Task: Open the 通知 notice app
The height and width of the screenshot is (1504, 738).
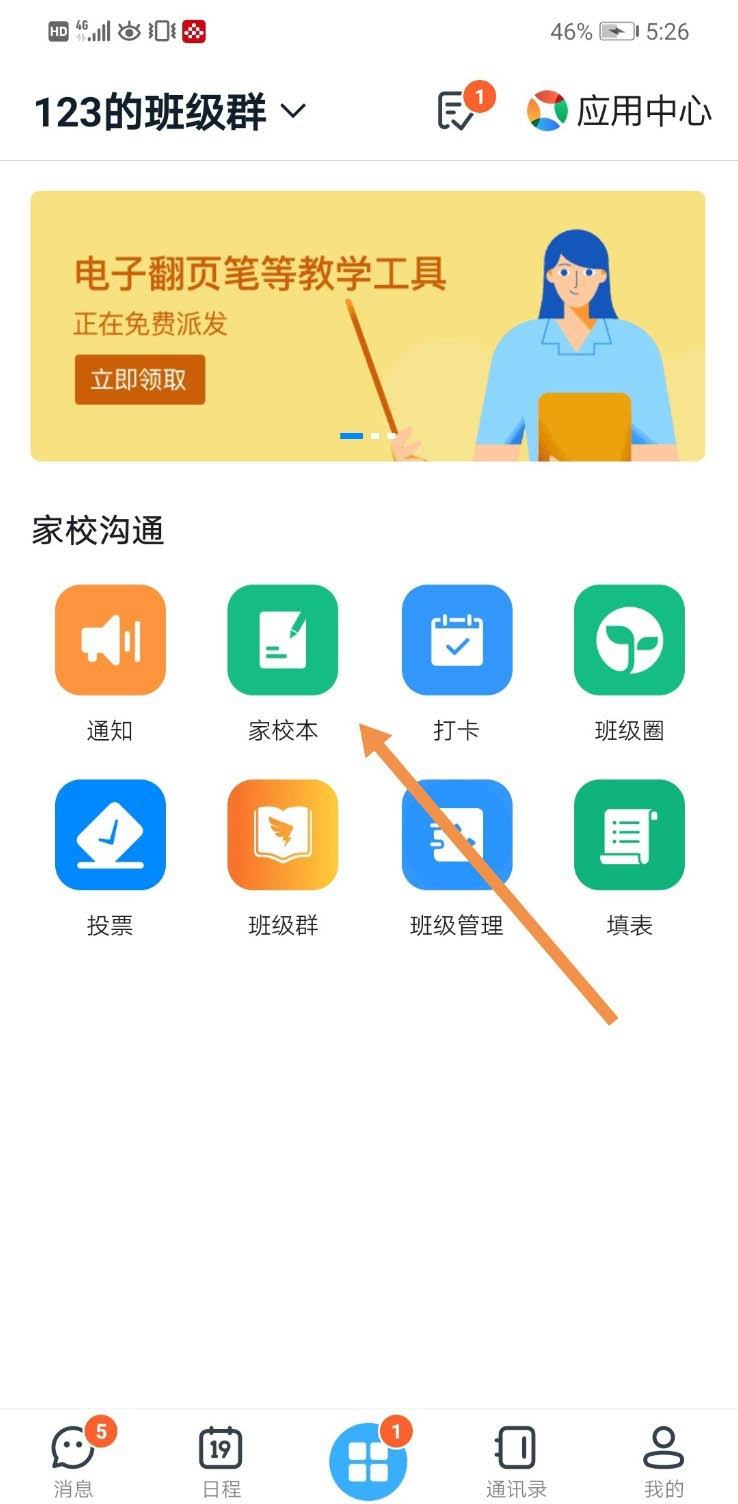Action: coord(110,641)
